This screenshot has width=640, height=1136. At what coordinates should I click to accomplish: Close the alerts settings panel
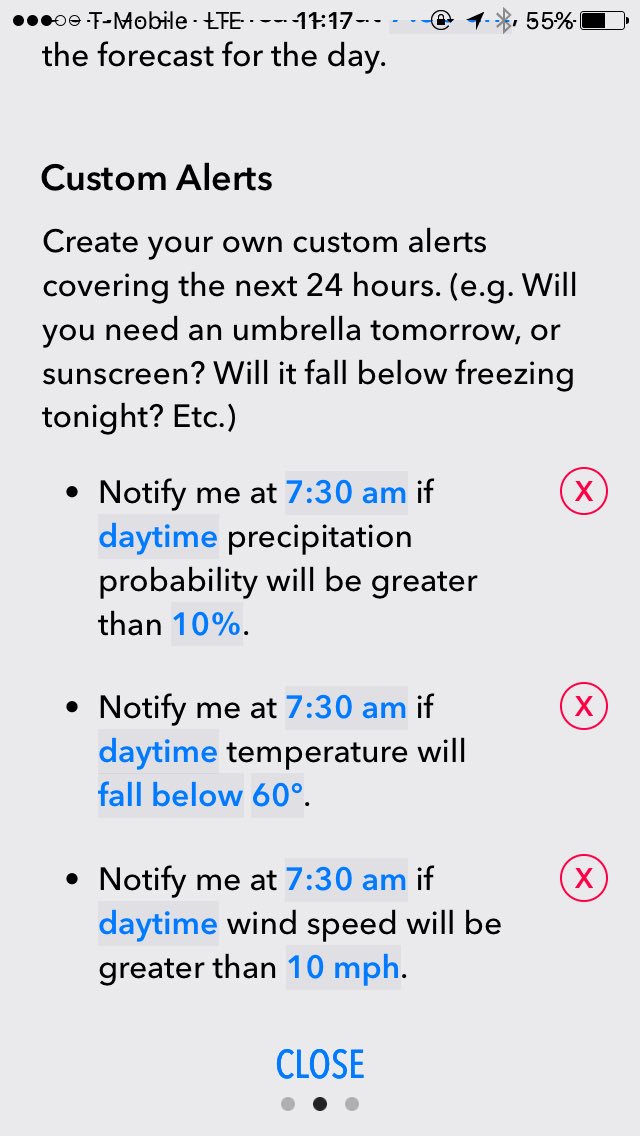tap(320, 1064)
